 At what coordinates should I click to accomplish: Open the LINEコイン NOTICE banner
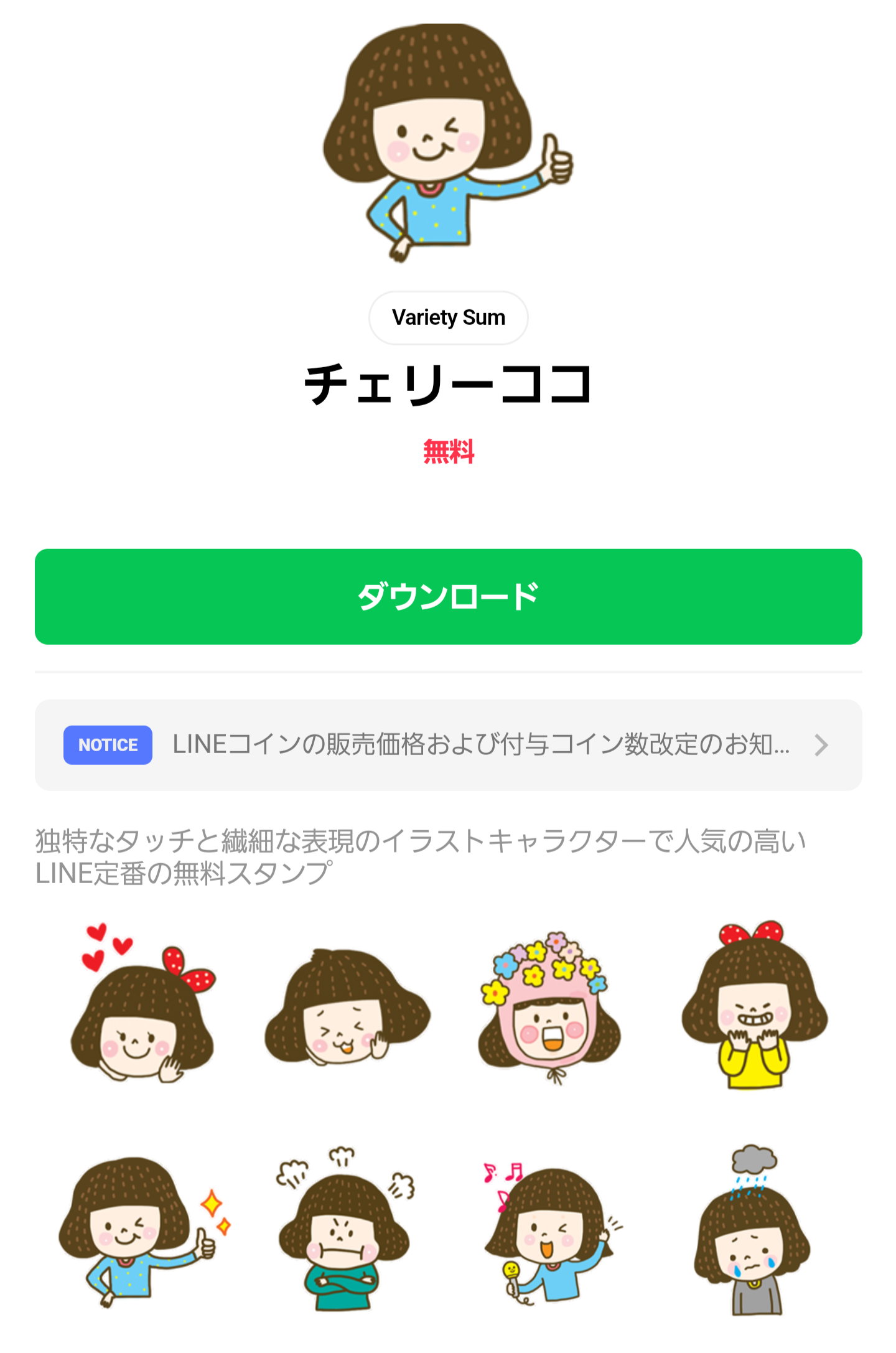pos(448,745)
